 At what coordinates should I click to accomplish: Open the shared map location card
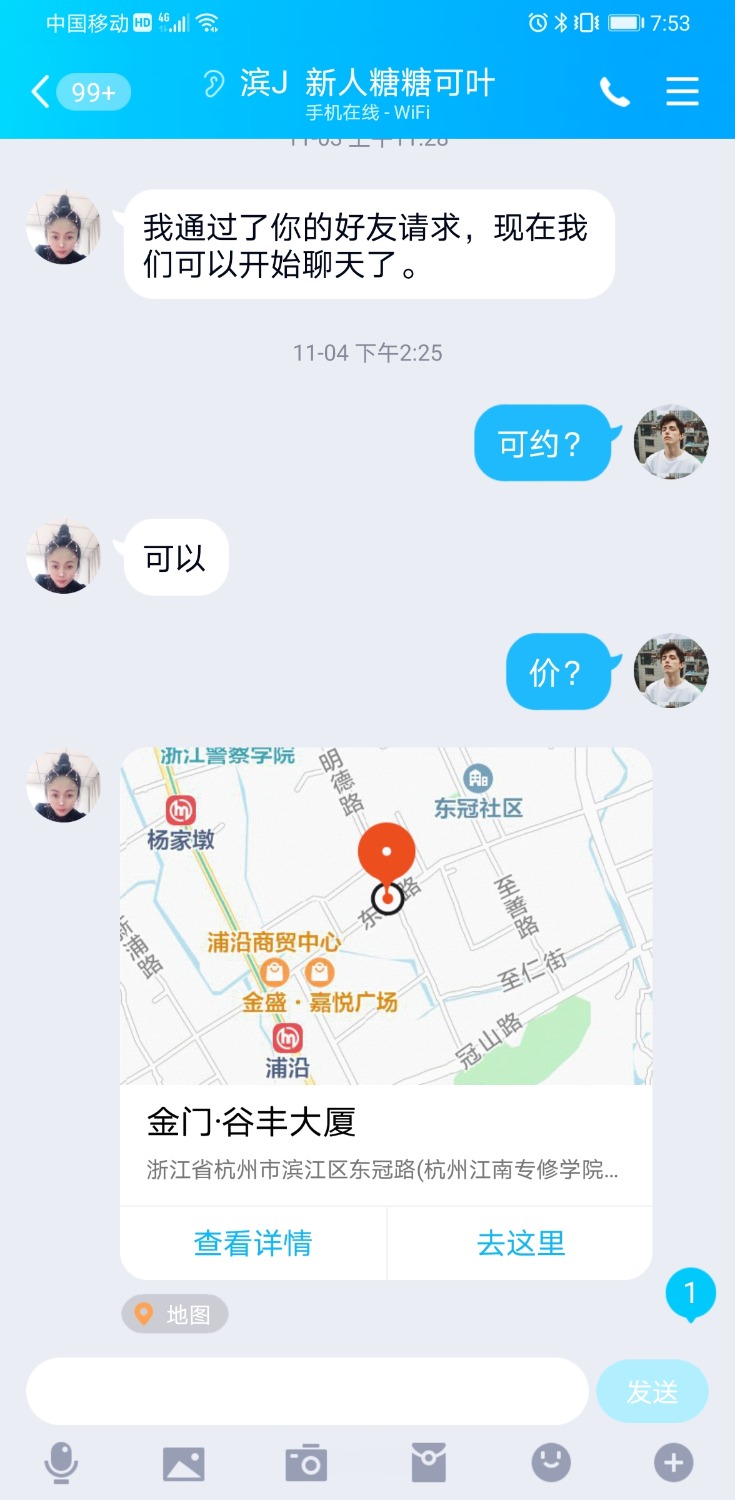pyautogui.click(x=385, y=915)
